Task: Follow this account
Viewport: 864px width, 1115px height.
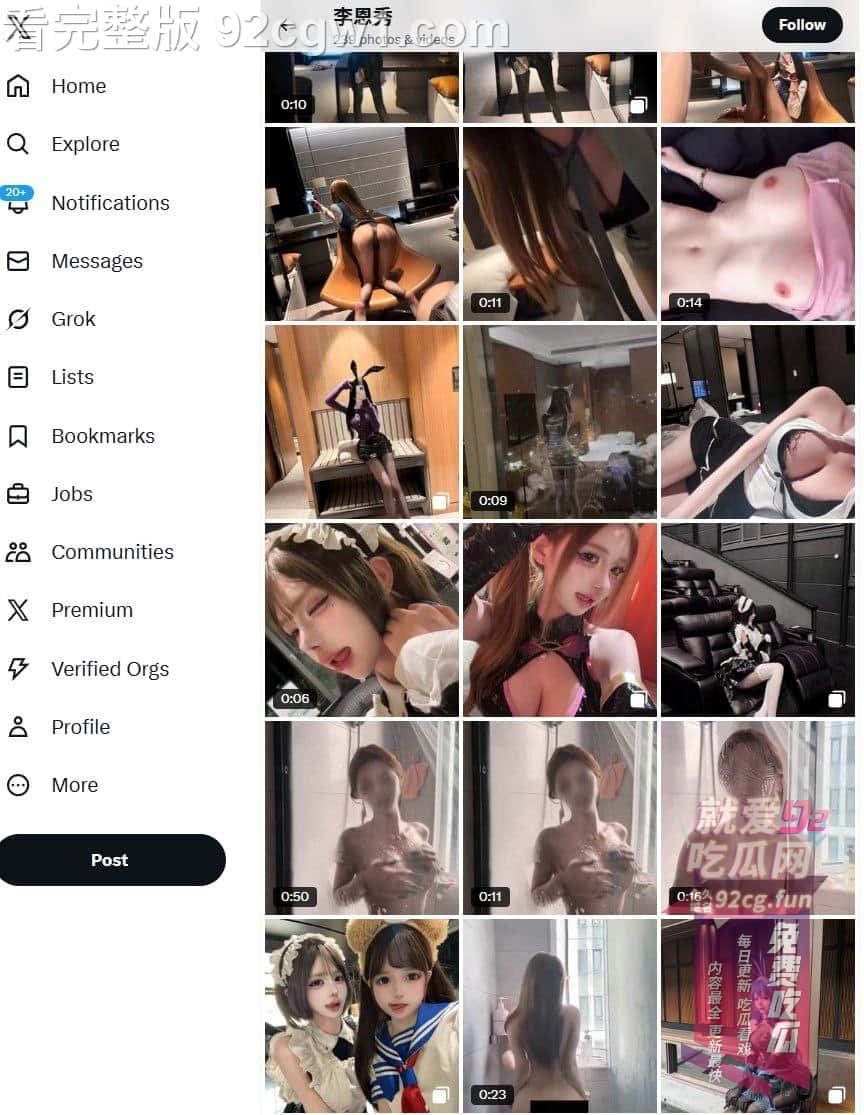Action: [x=802, y=25]
